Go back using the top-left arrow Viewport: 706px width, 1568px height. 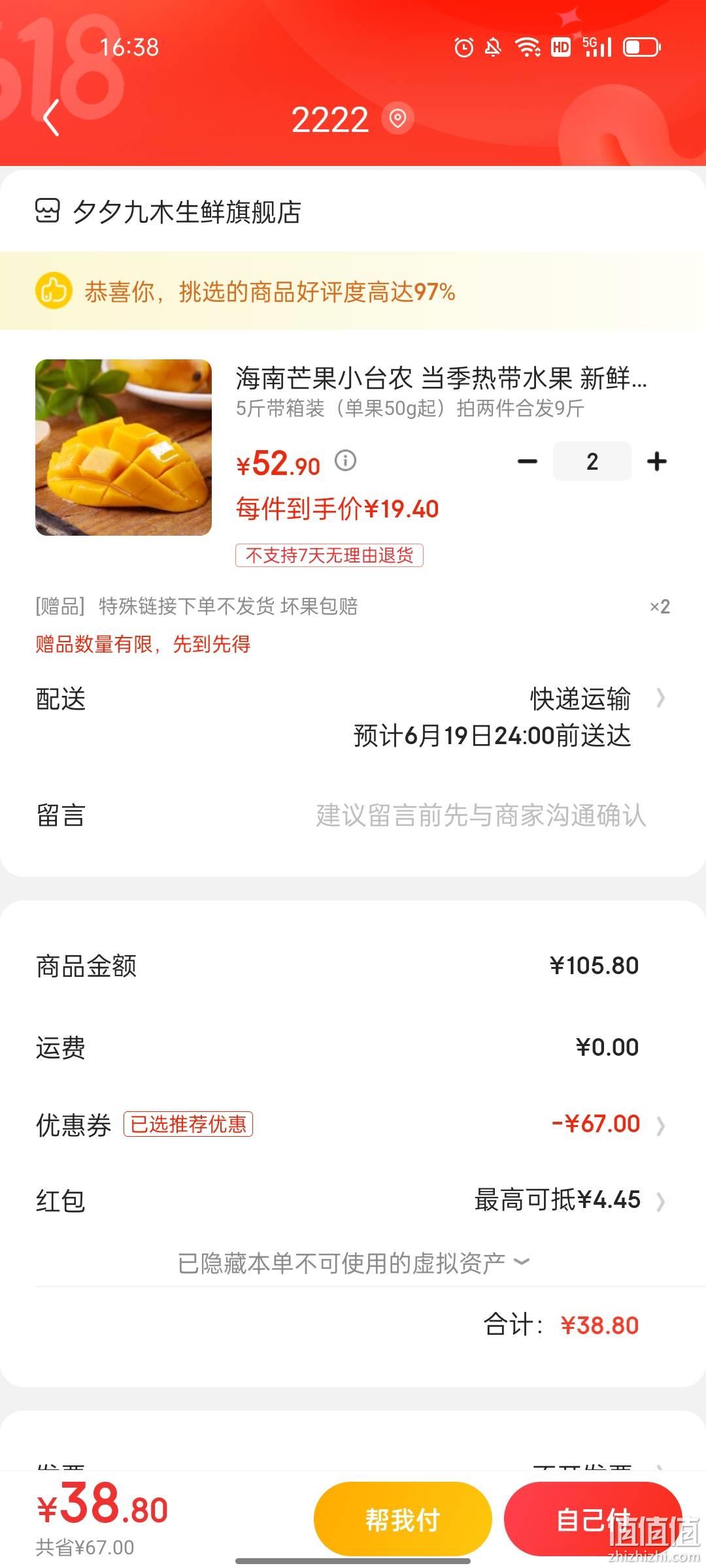coord(51,118)
